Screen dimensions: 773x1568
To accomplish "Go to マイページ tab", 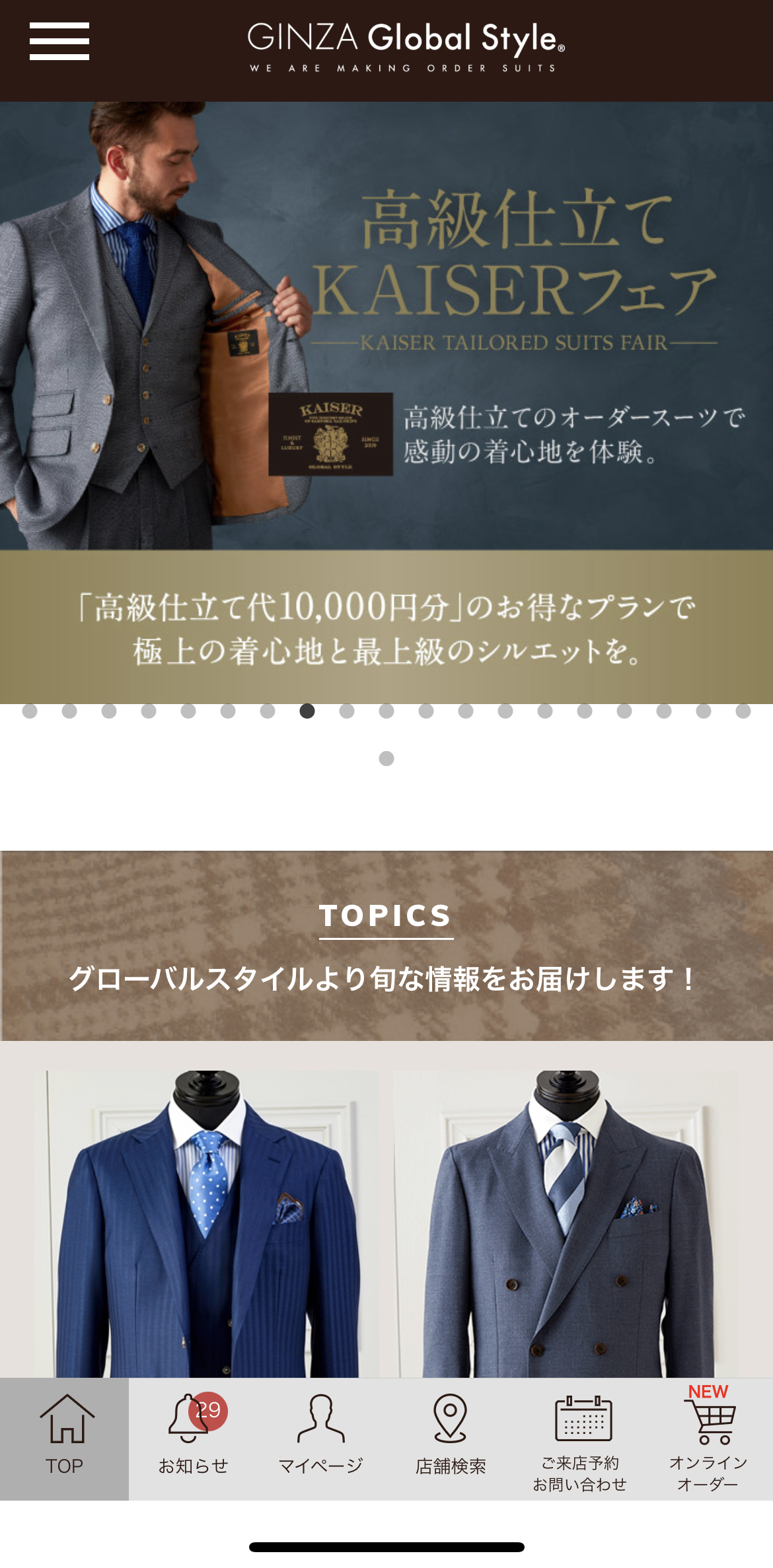I will pyautogui.click(x=321, y=1438).
